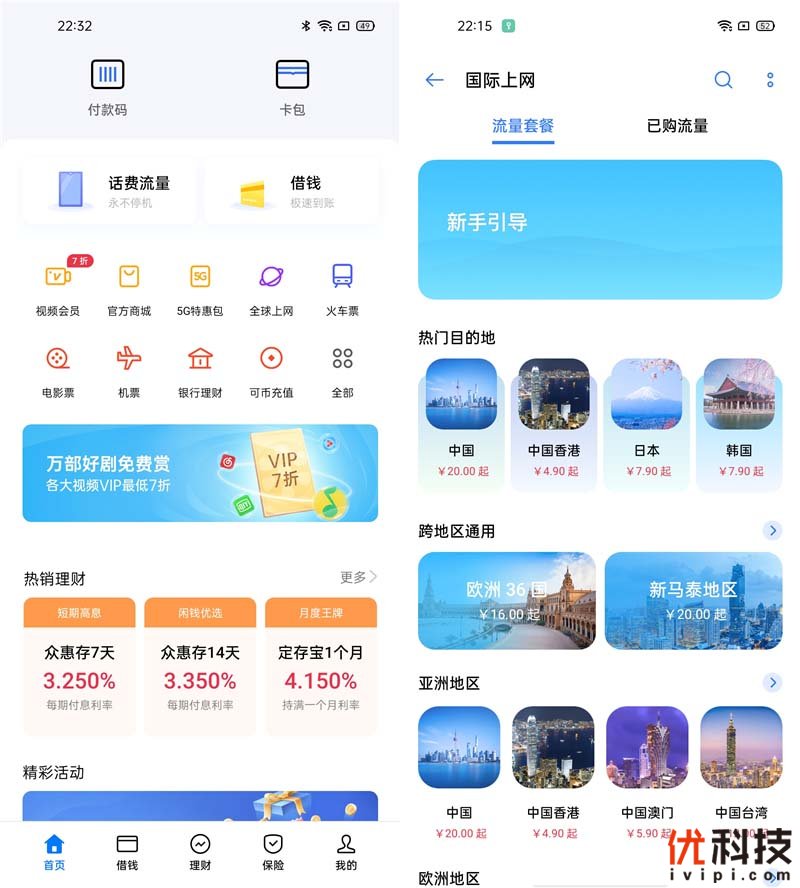Open 视频会员 service

[57, 289]
